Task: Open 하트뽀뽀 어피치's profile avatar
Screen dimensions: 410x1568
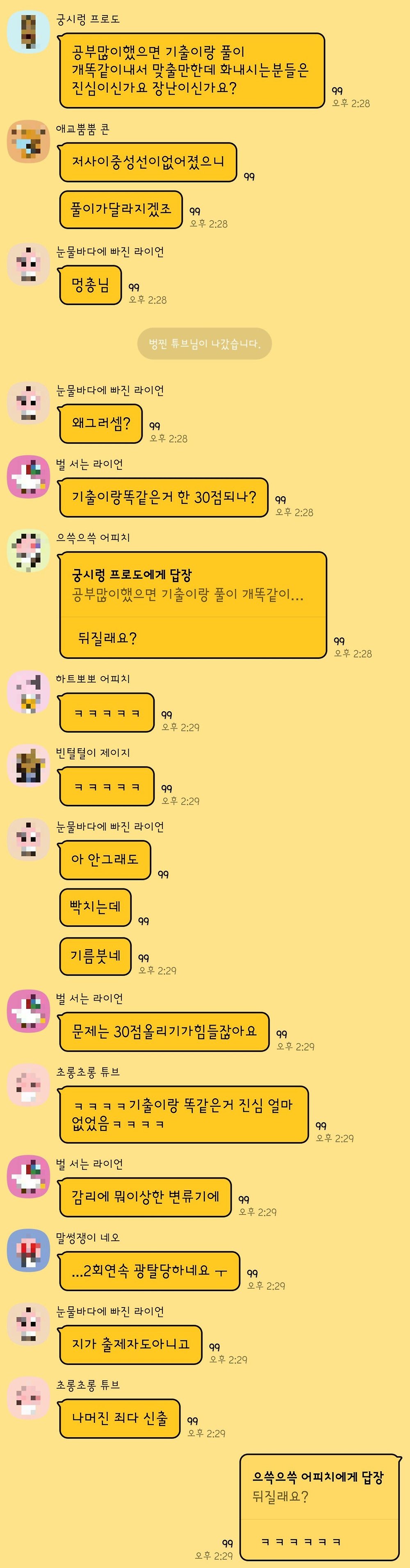Action: [x=28, y=691]
